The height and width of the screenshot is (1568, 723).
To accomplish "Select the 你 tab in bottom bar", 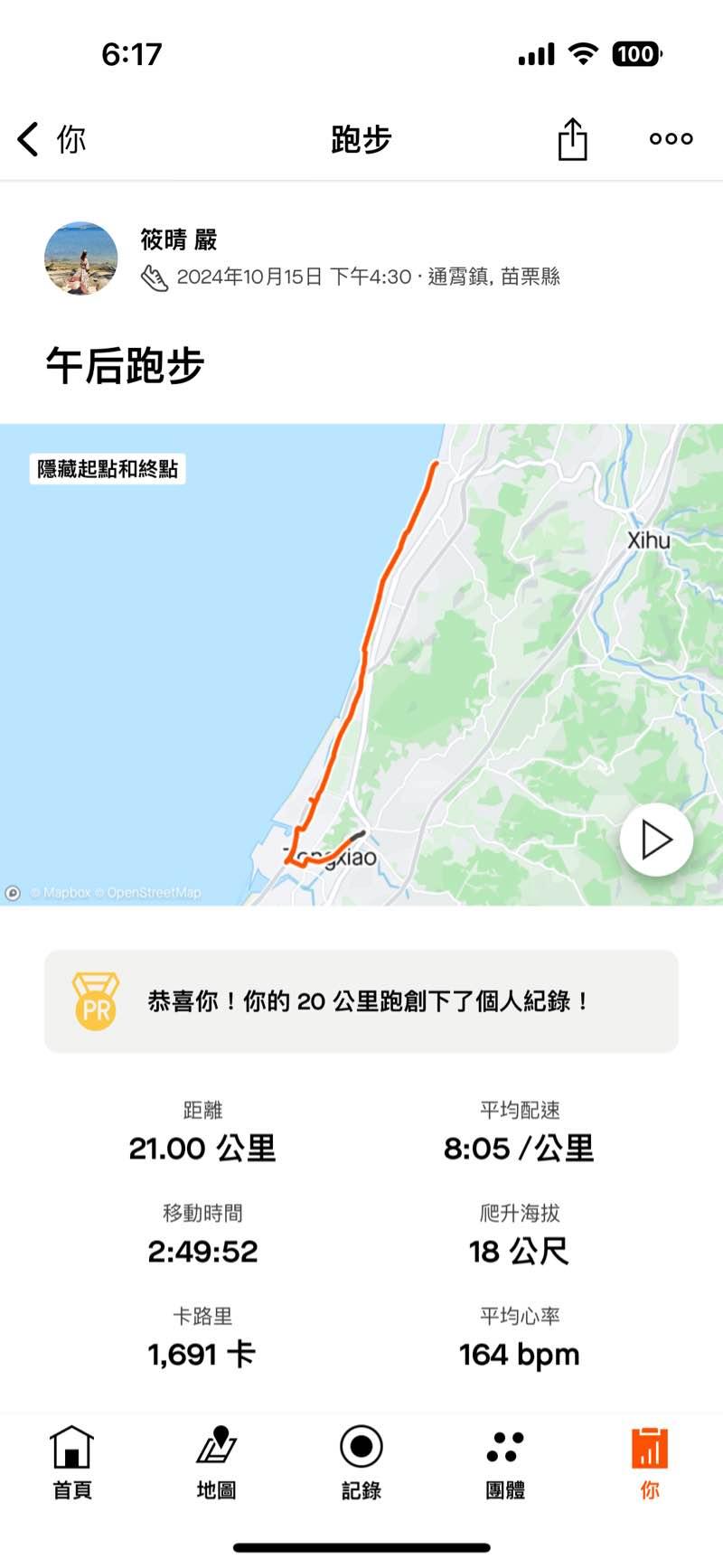I will (650, 1462).
